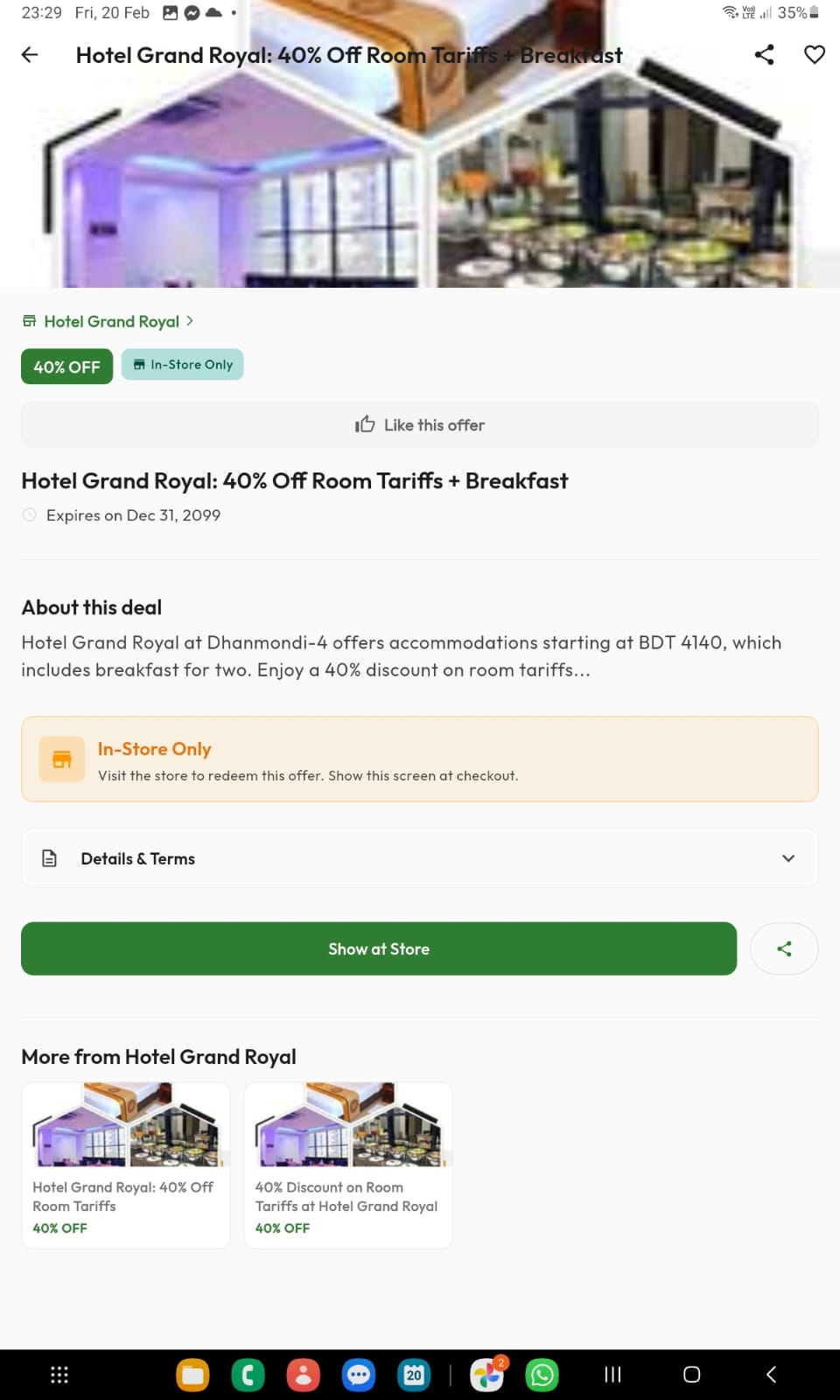Tap the share icon beside Show at Store
The width and height of the screenshot is (840, 1400).
(784, 948)
